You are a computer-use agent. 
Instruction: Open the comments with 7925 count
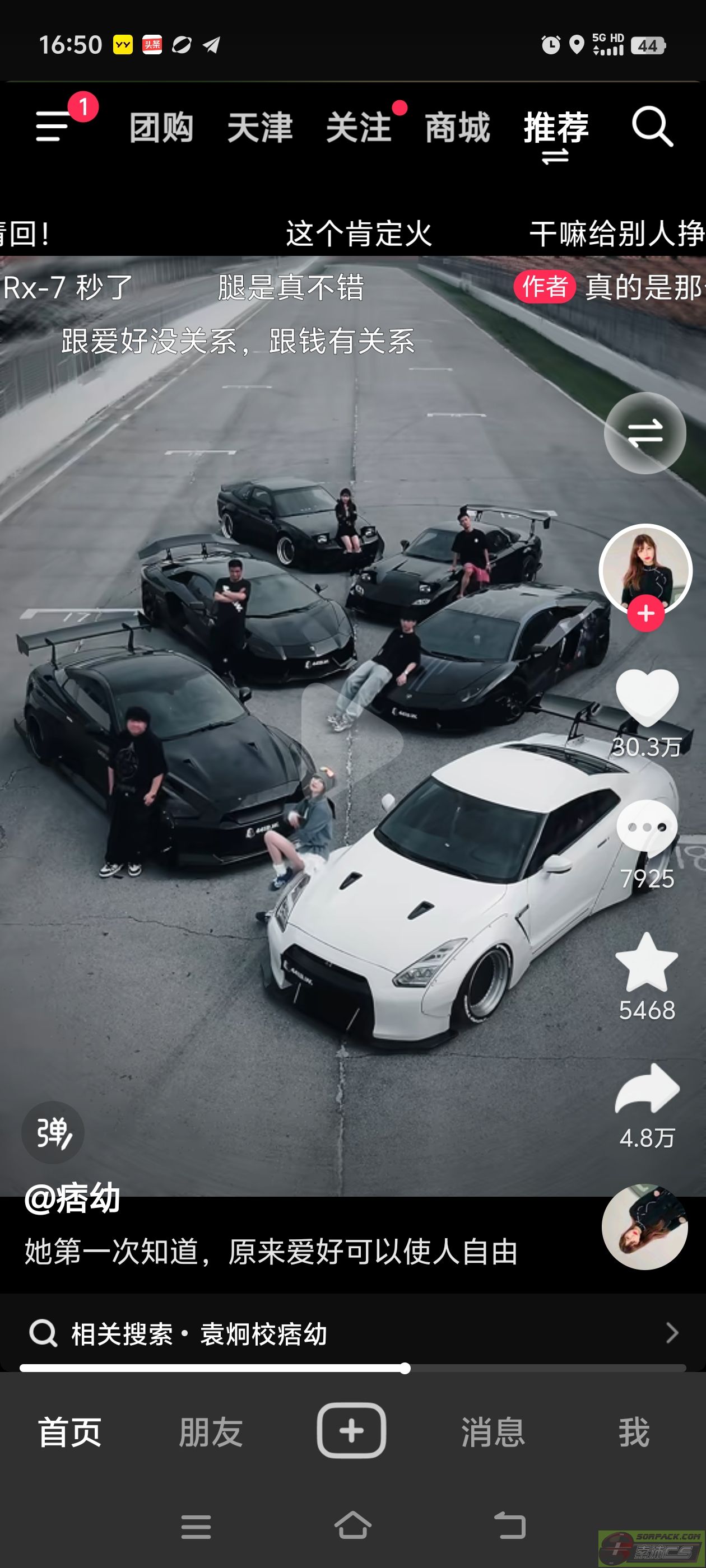coord(647,828)
